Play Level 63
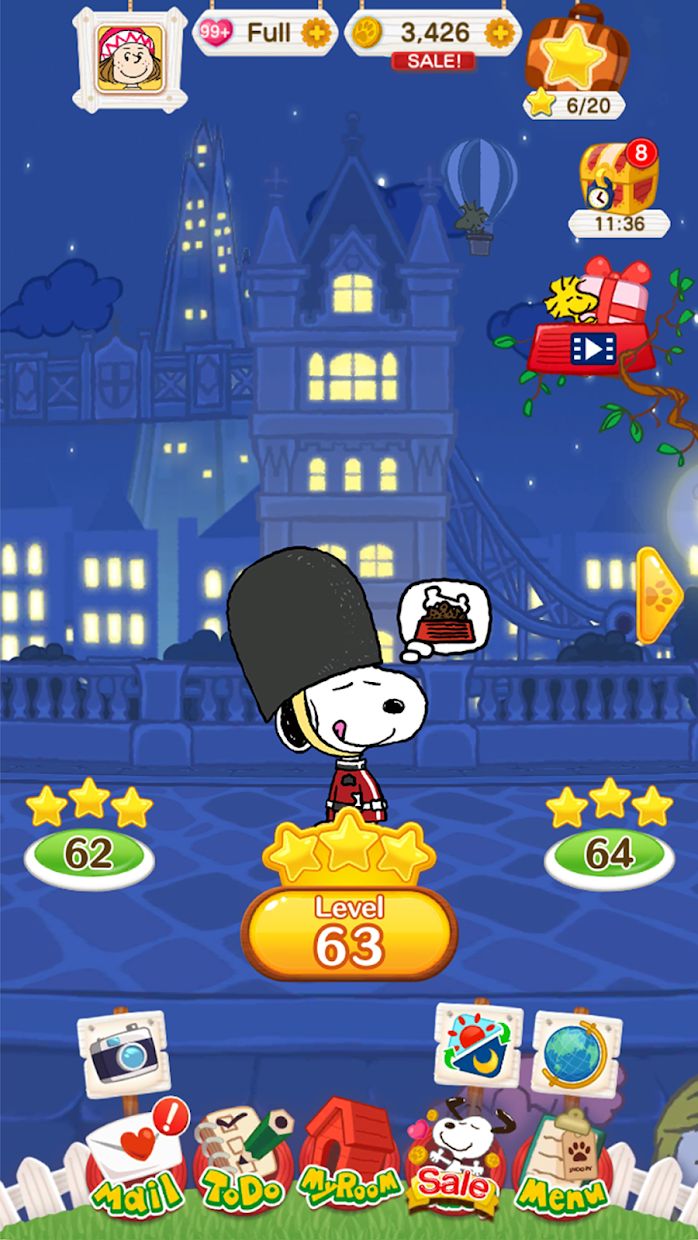This screenshot has width=698, height=1240. click(349, 930)
